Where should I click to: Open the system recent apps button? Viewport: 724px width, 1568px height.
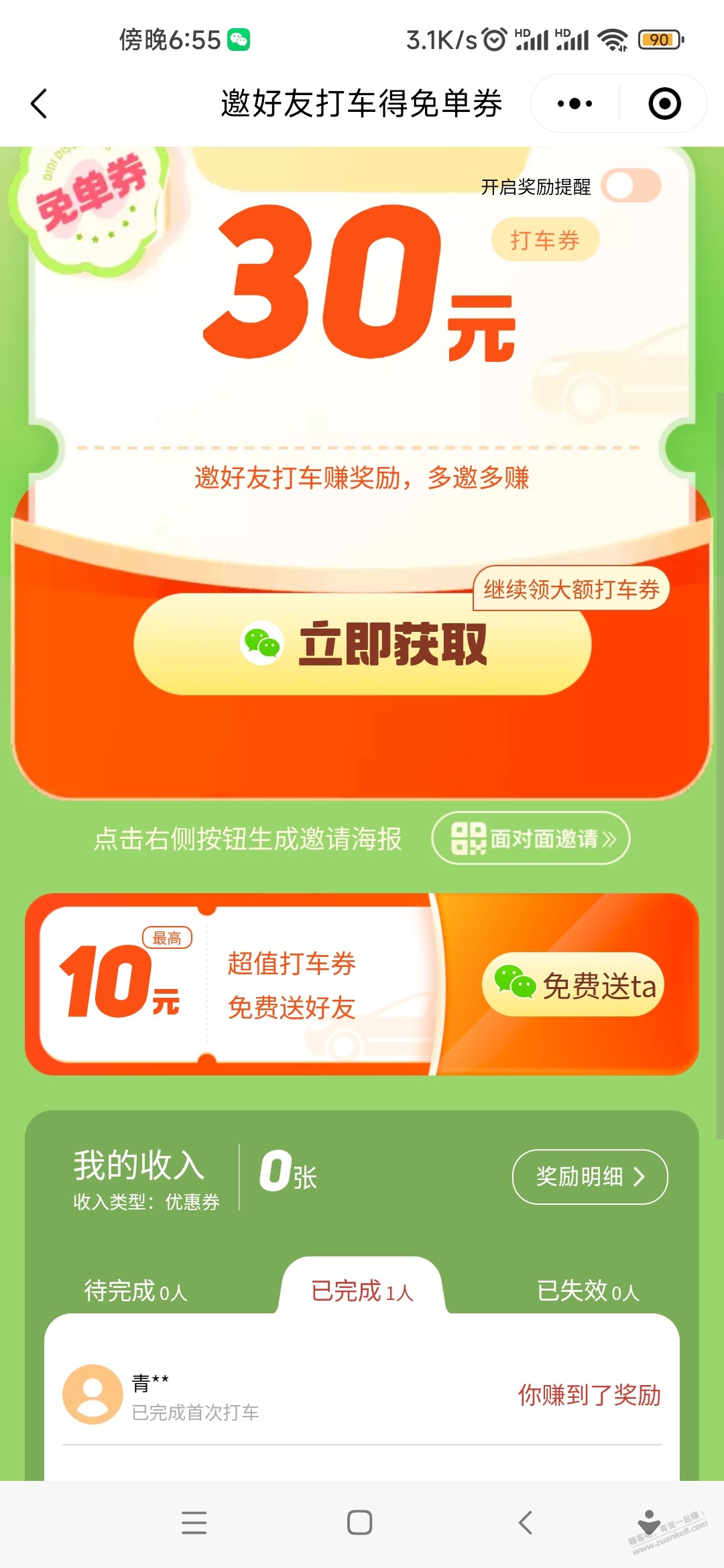pos(194,1522)
